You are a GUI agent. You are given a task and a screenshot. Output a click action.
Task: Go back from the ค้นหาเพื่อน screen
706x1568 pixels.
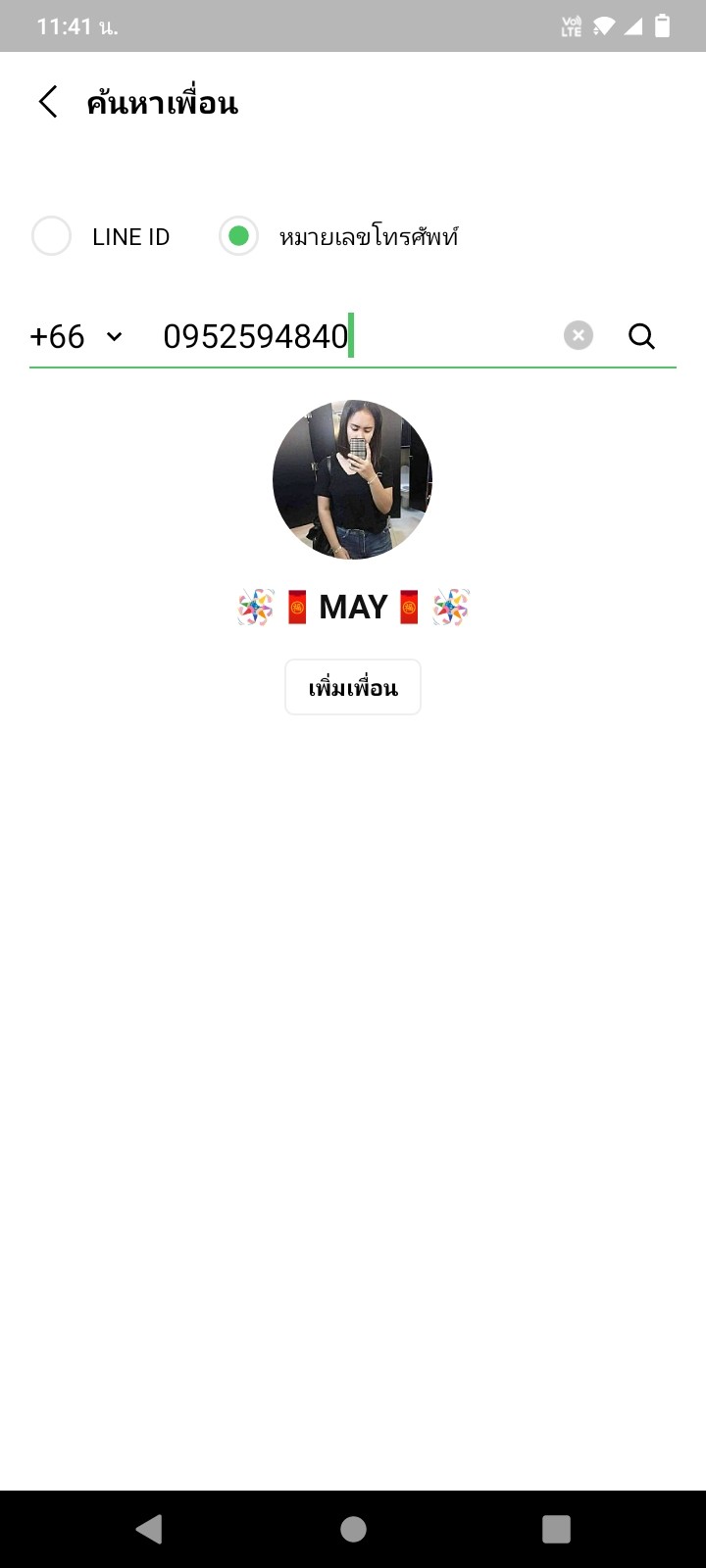(48, 102)
